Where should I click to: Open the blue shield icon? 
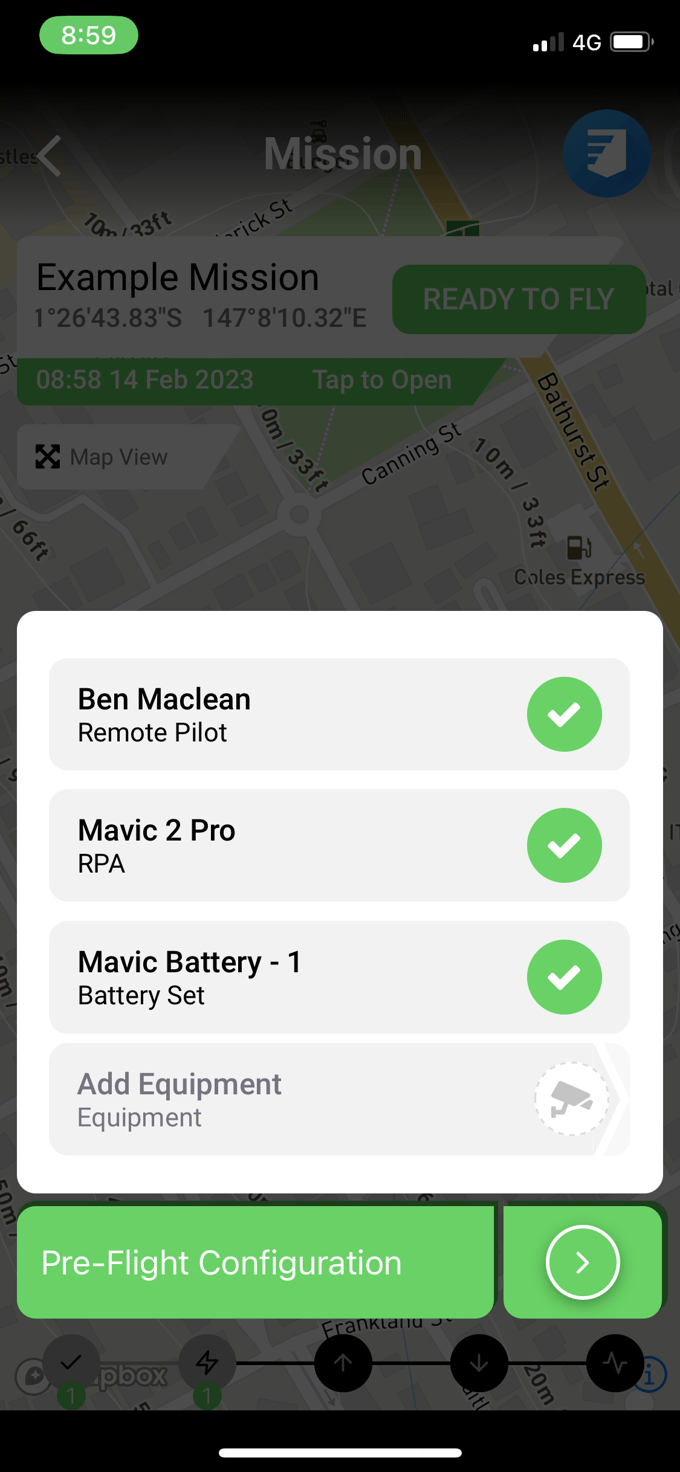click(606, 155)
